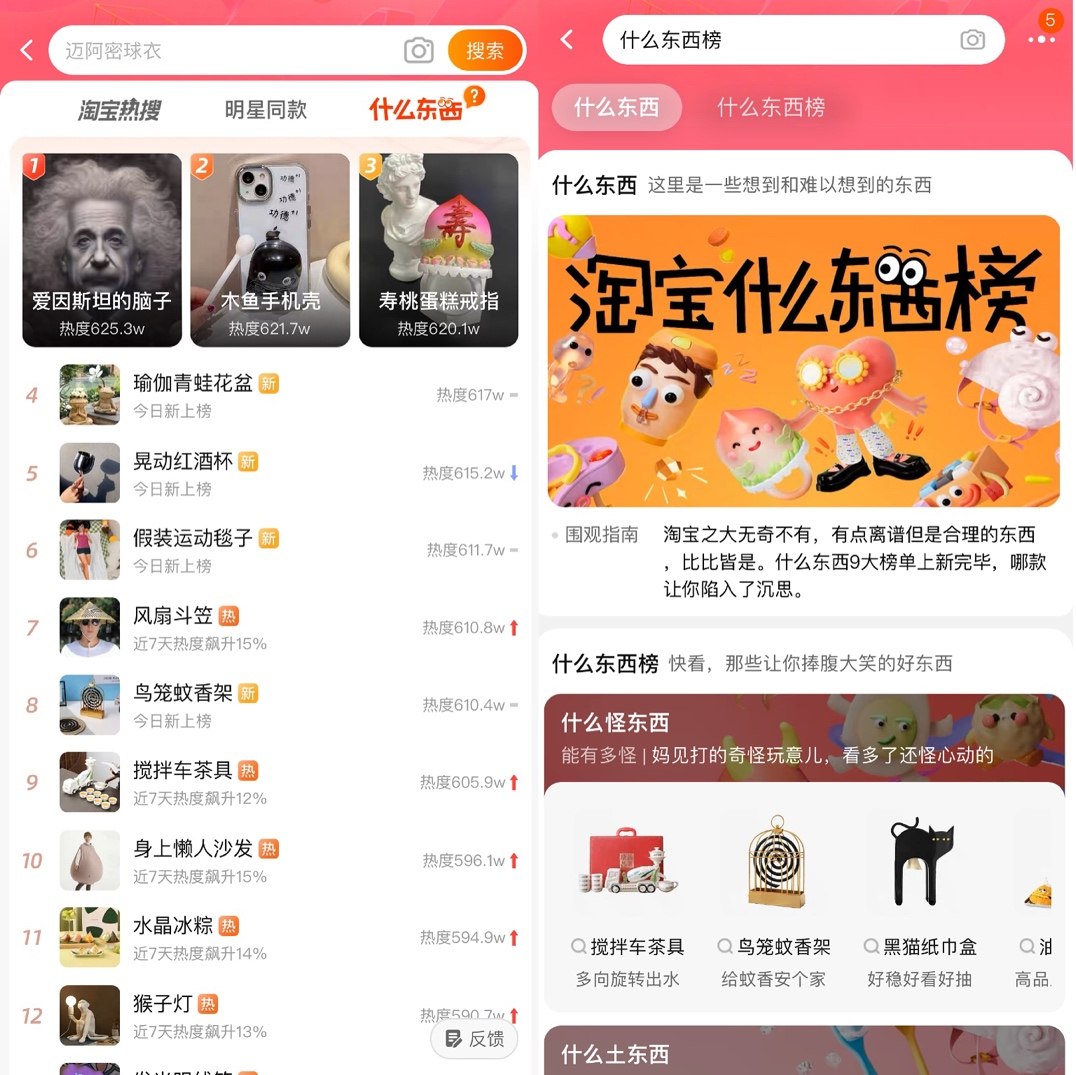1076x1075 pixels.
Task: Switch to the 淘宝热搜 tab
Action: coord(120,110)
